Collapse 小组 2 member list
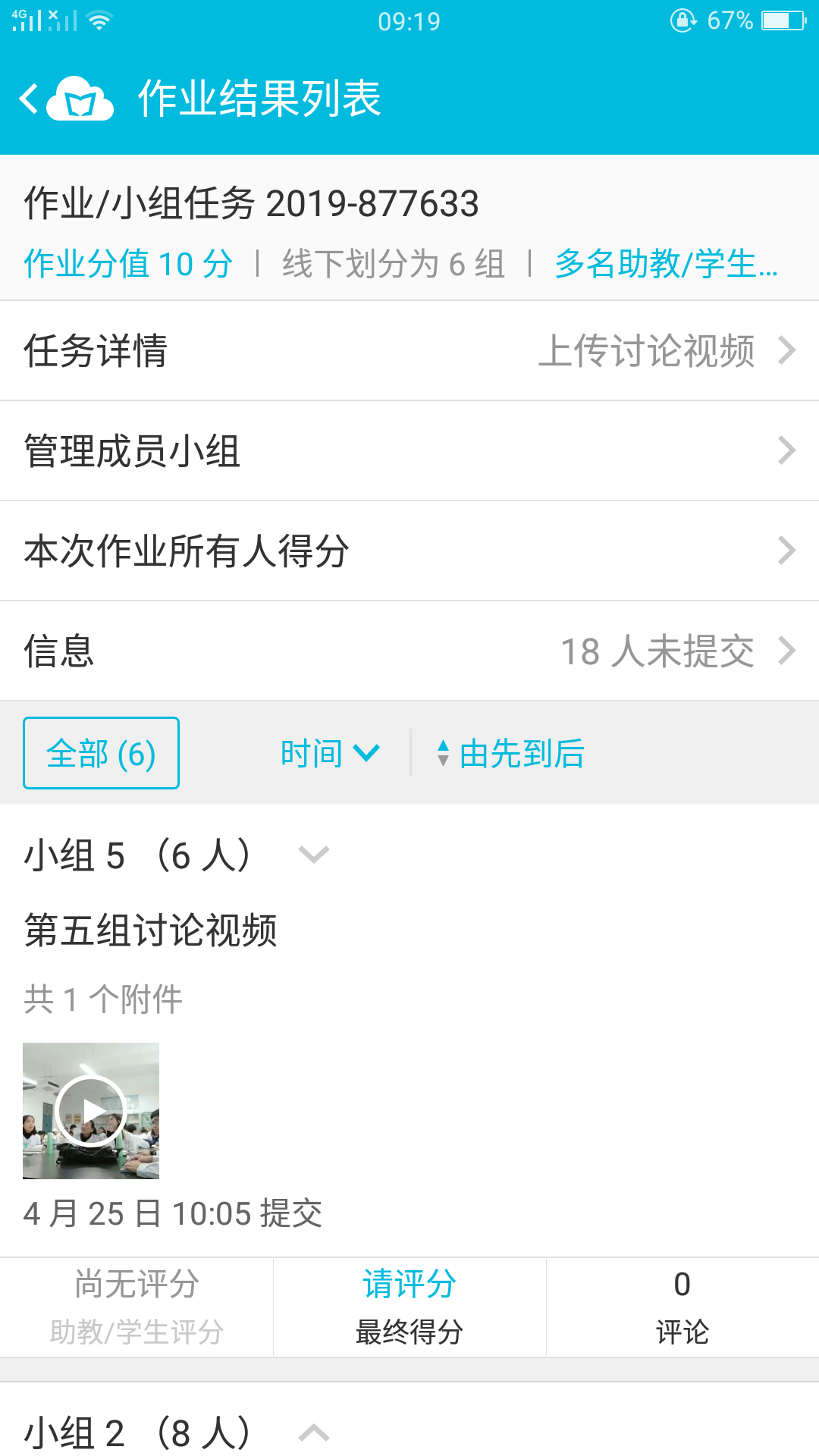Screen dimensions: 819x1456 313,1432
